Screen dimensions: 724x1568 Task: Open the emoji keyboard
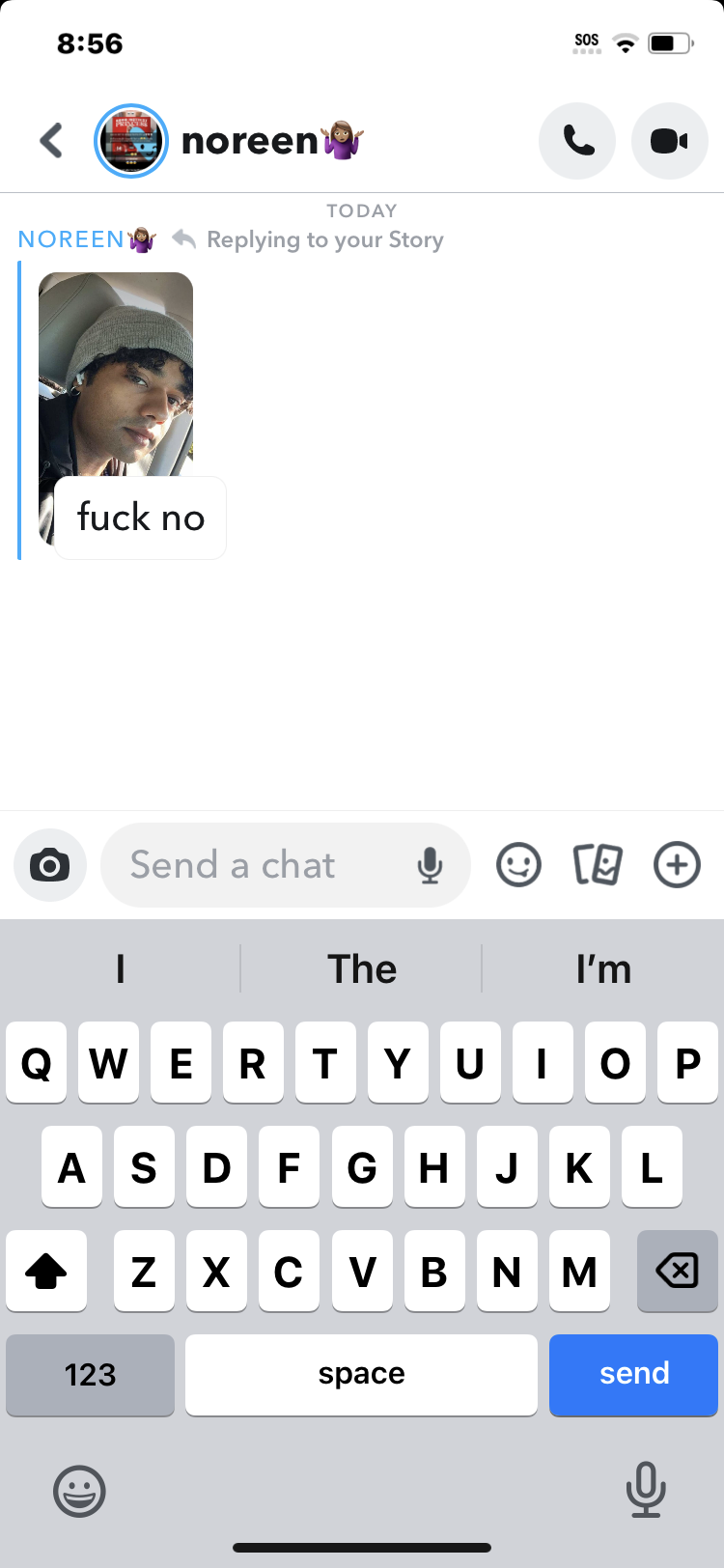[79, 1491]
